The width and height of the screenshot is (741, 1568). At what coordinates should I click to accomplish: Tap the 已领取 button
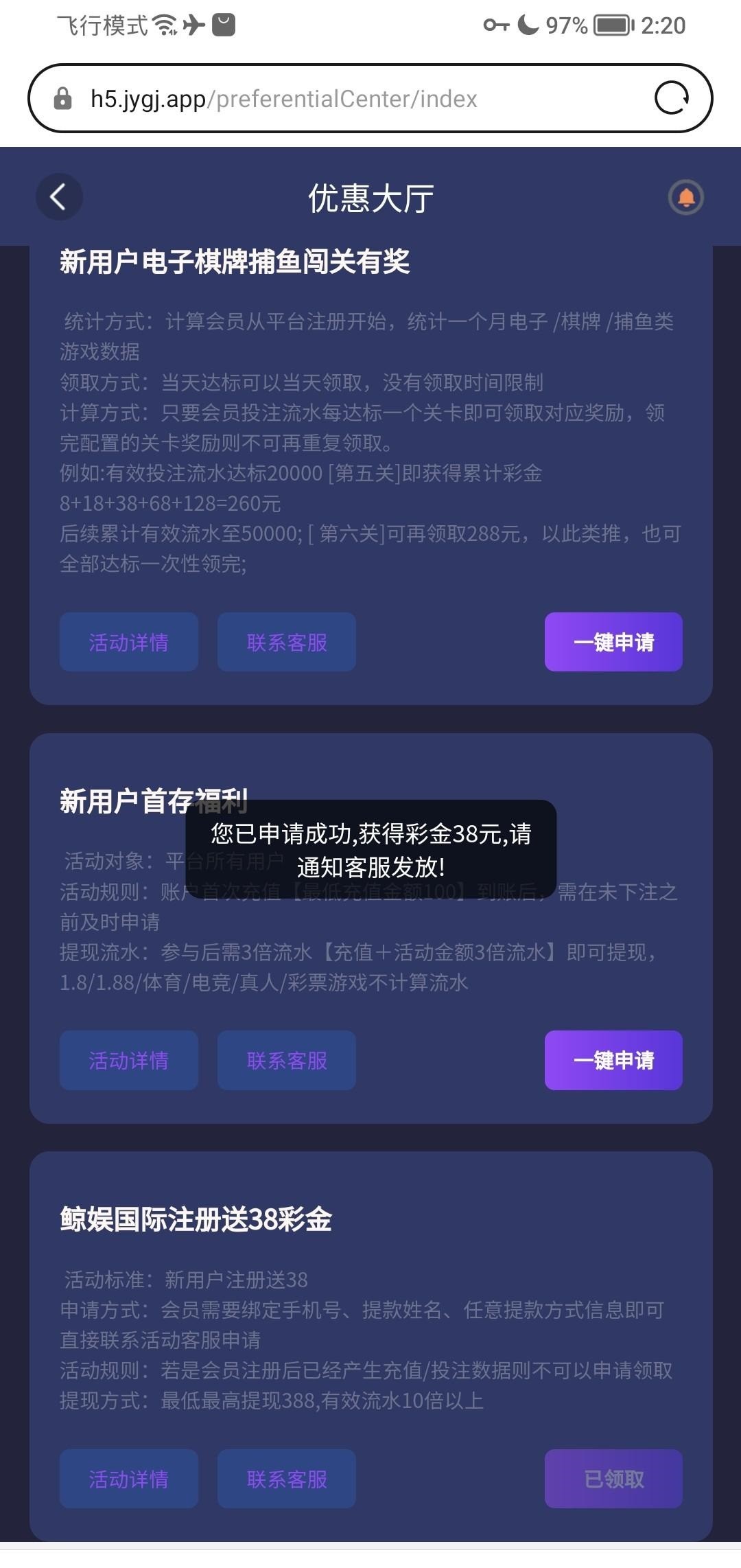tap(613, 1479)
